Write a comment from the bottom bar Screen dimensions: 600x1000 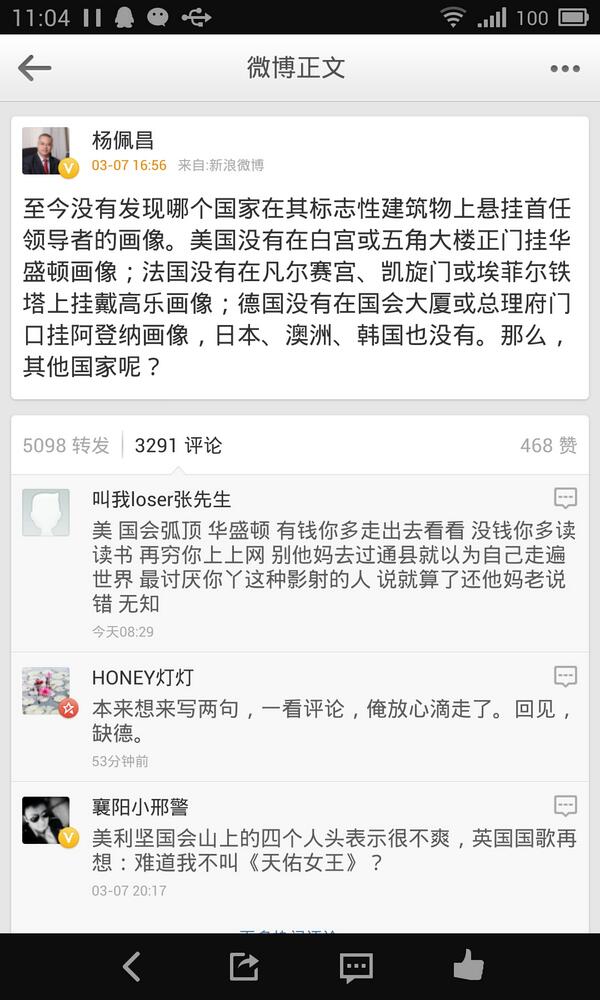point(356,966)
